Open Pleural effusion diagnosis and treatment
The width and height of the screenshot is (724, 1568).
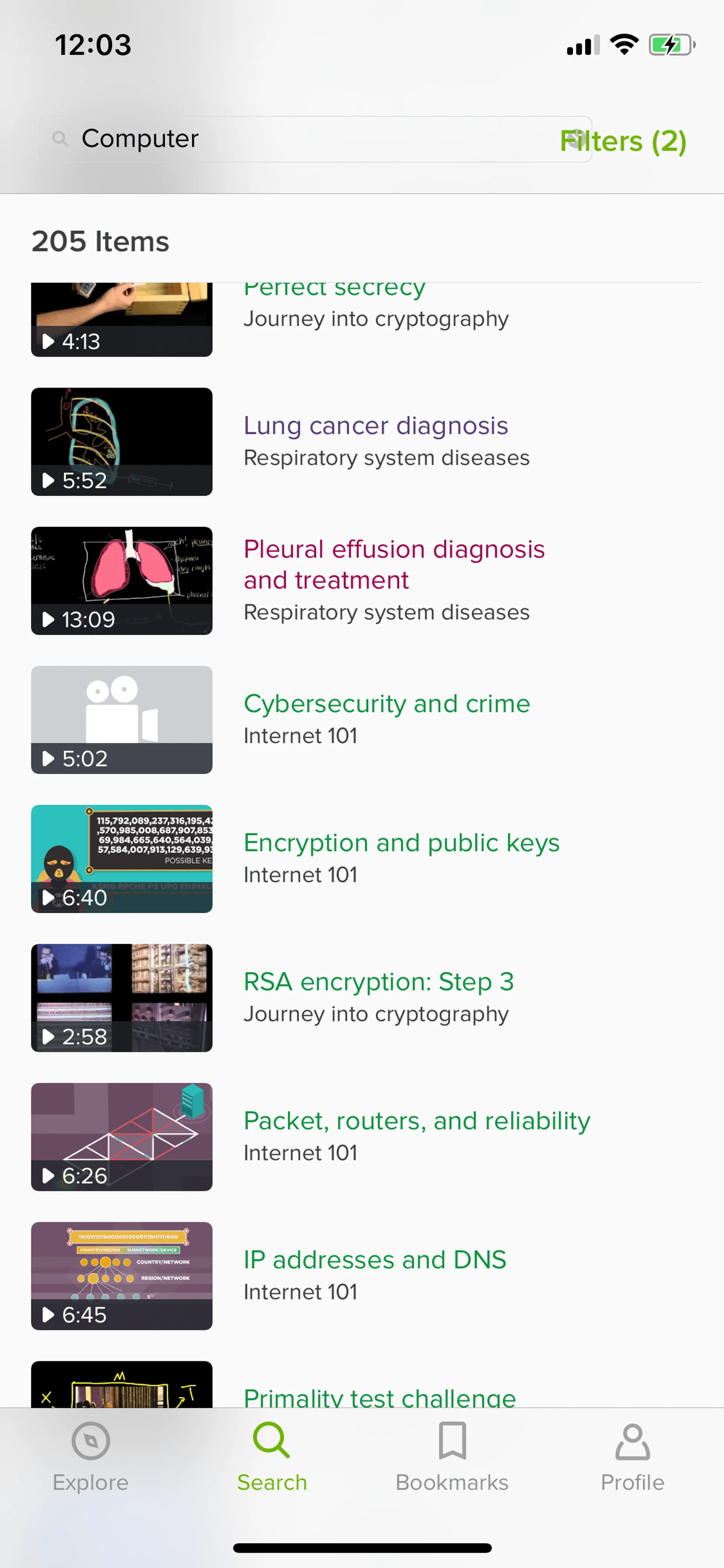click(x=394, y=564)
